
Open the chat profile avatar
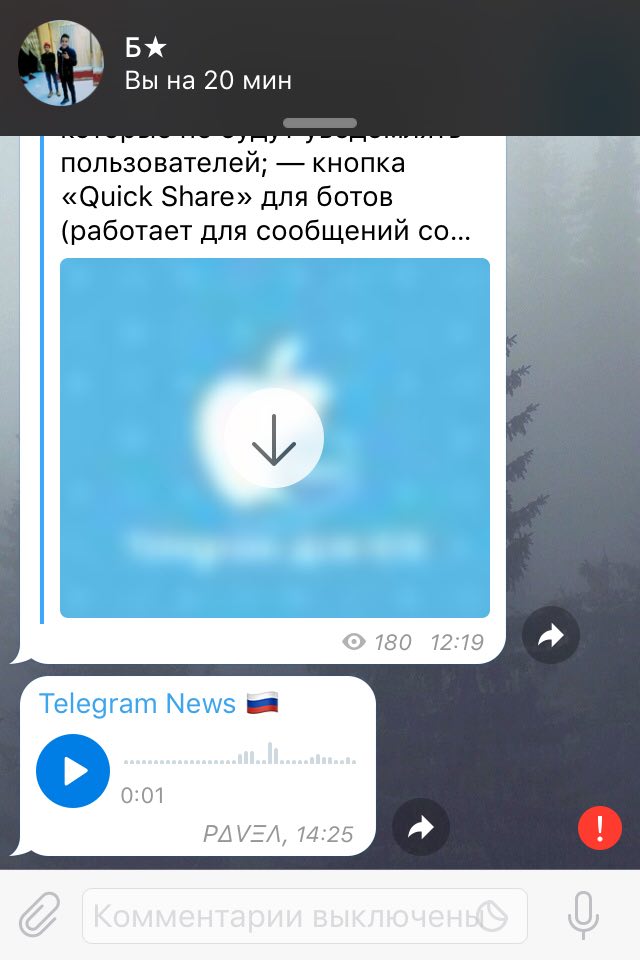click(61, 63)
